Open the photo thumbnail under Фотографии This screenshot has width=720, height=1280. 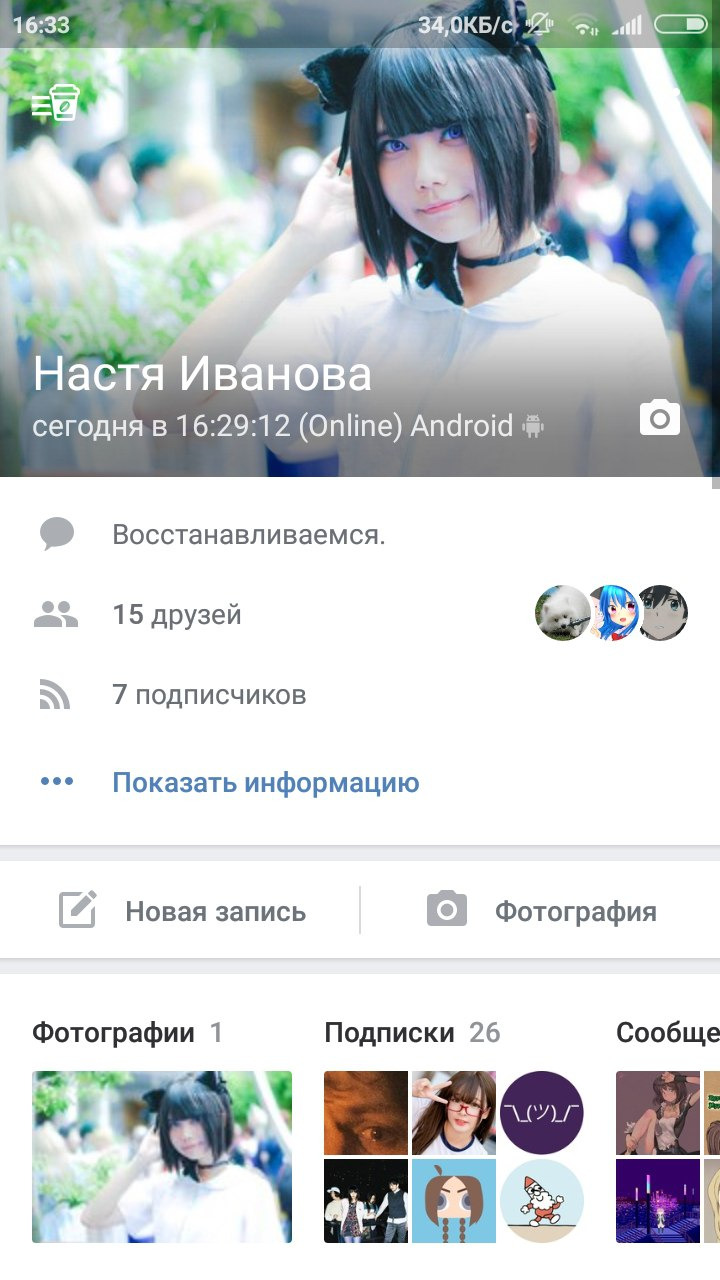162,1156
